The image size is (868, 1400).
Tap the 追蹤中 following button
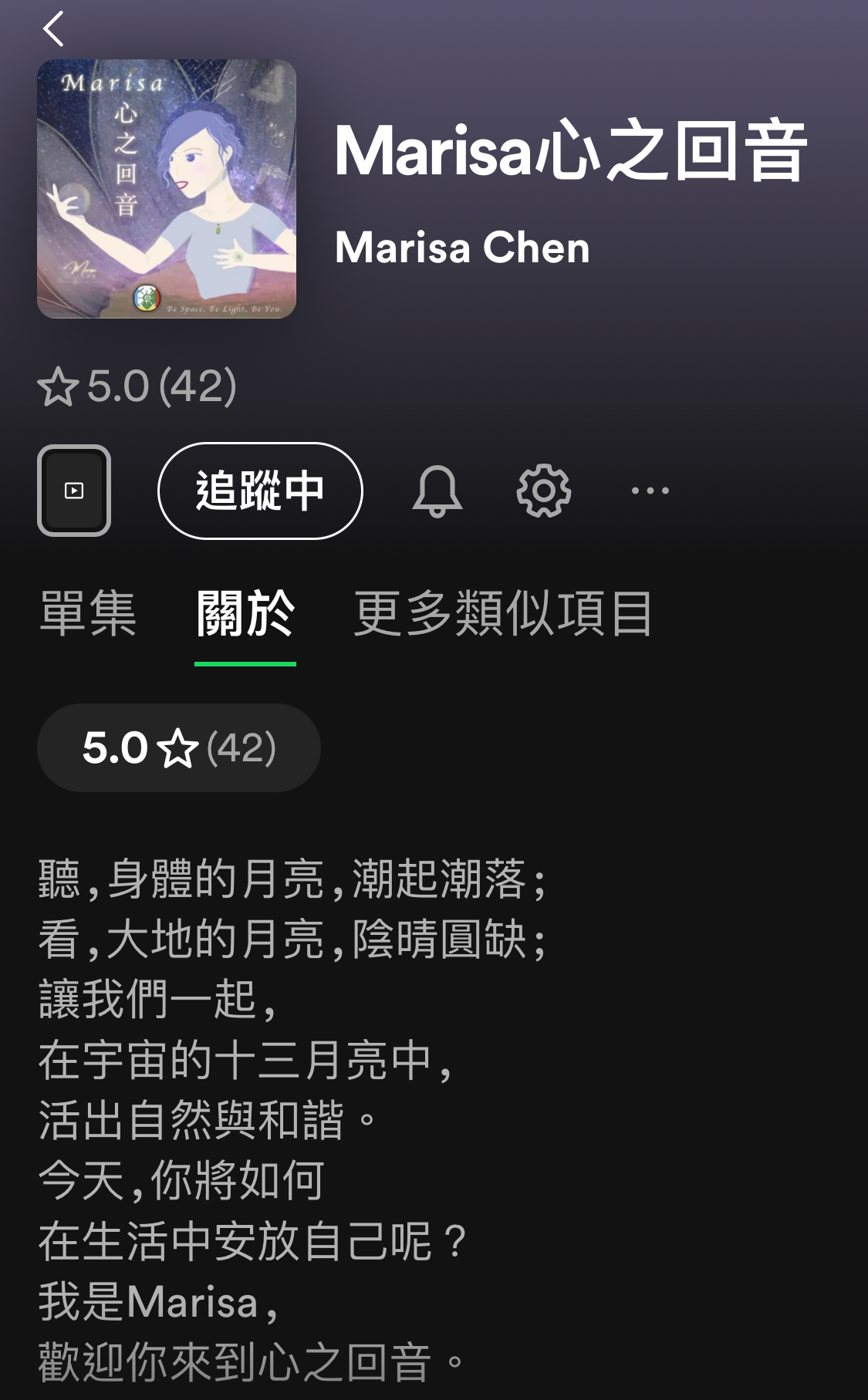coord(260,491)
